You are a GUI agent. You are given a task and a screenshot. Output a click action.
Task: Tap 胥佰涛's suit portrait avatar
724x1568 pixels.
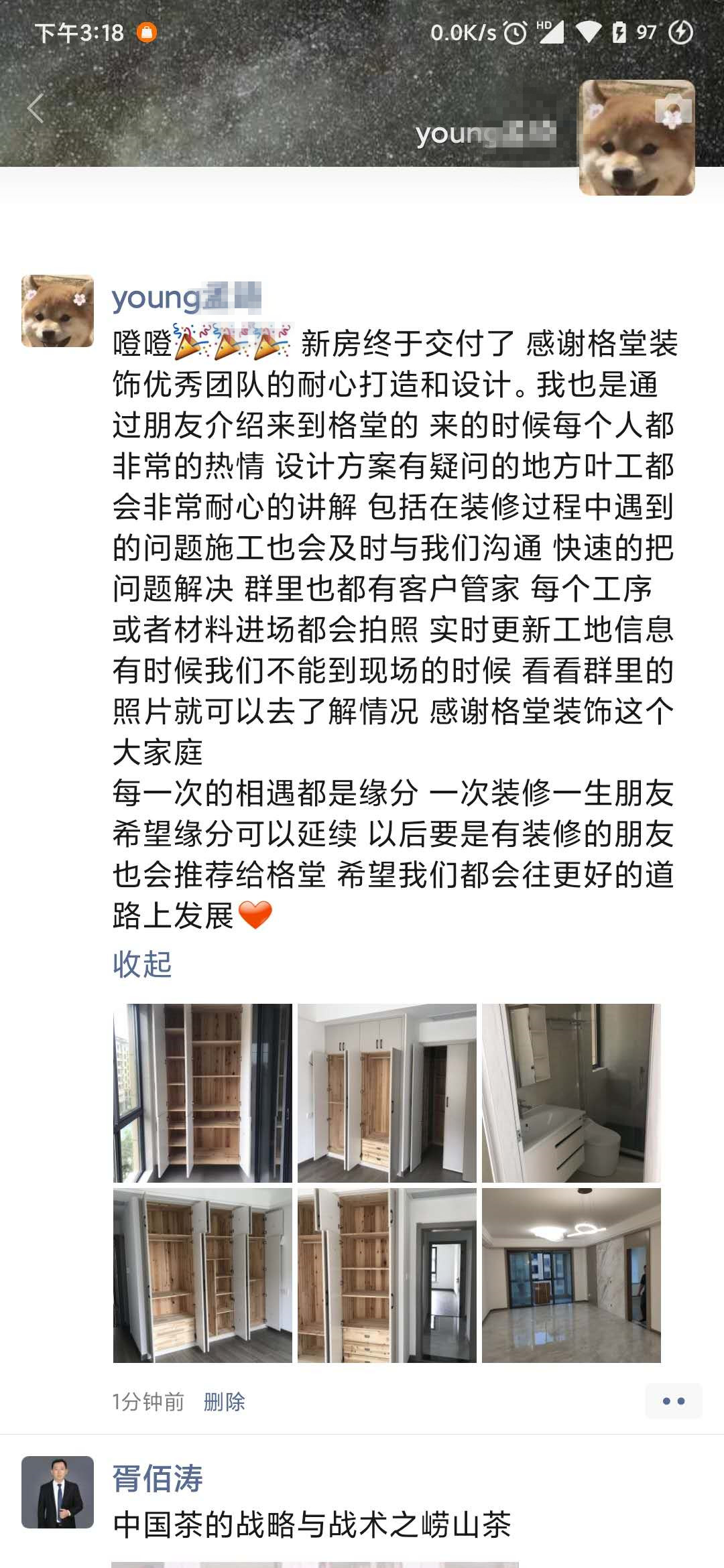(x=58, y=1492)
